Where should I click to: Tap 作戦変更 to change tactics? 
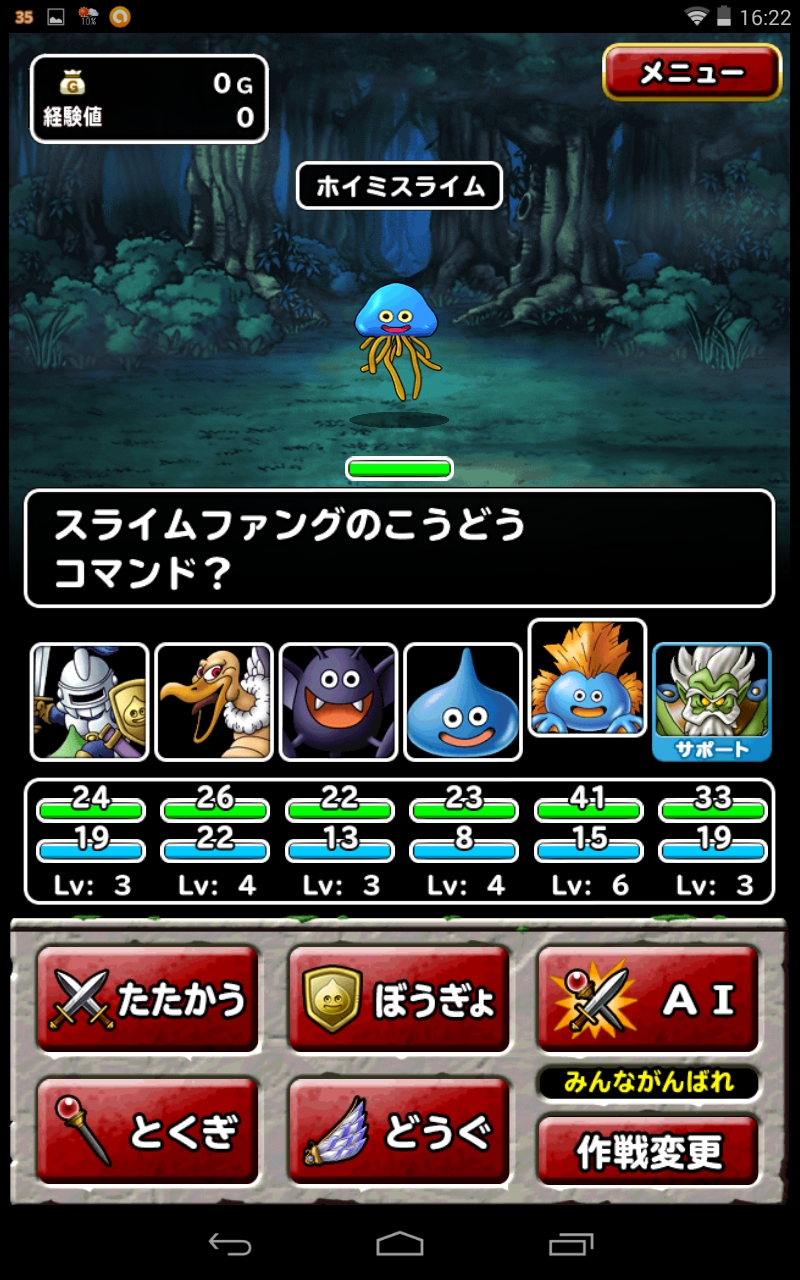coord(648,1152)
